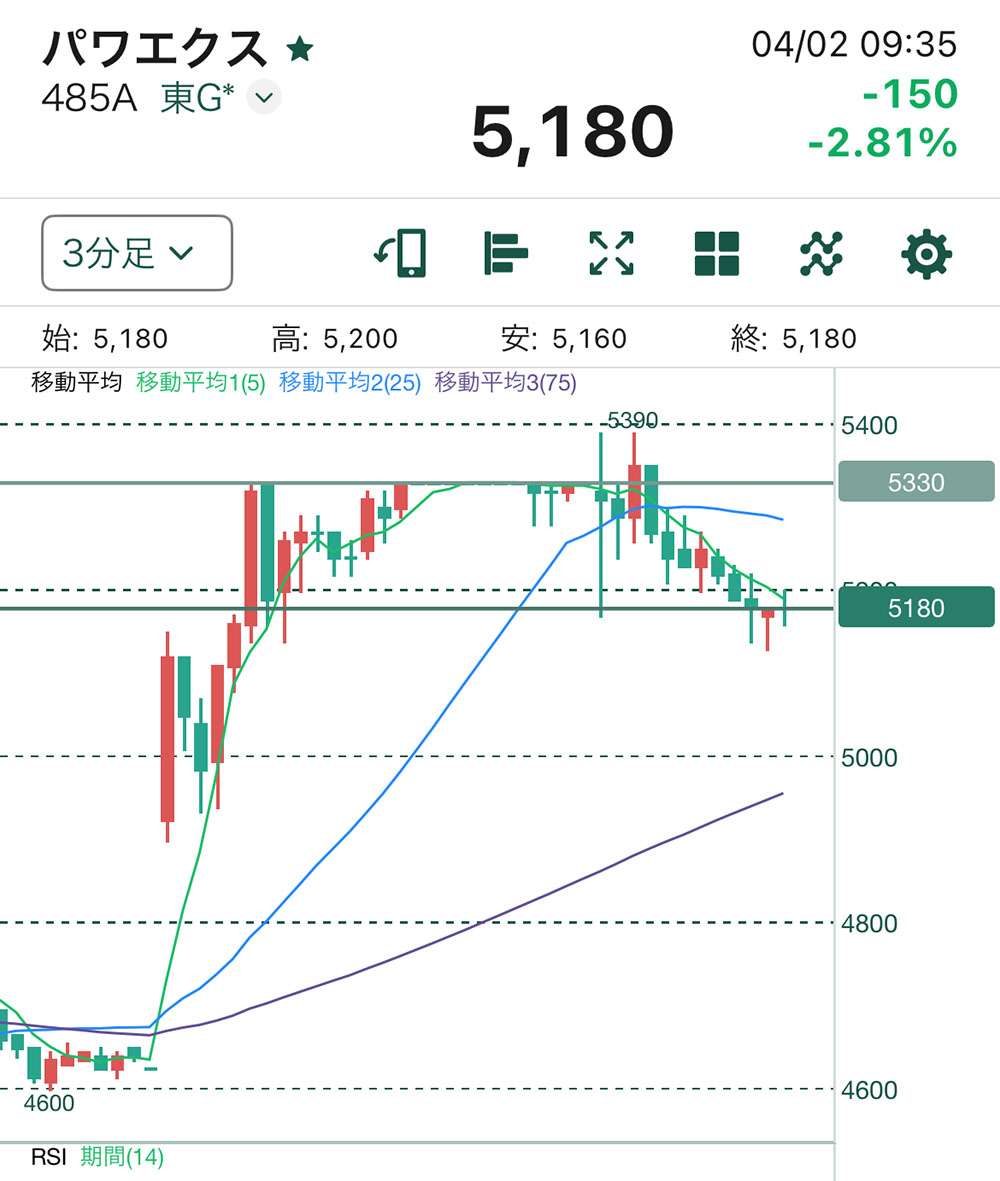Rotate chart to landscape view
This screenshot has width=1000, height=1181.
(x=400, y=253)
